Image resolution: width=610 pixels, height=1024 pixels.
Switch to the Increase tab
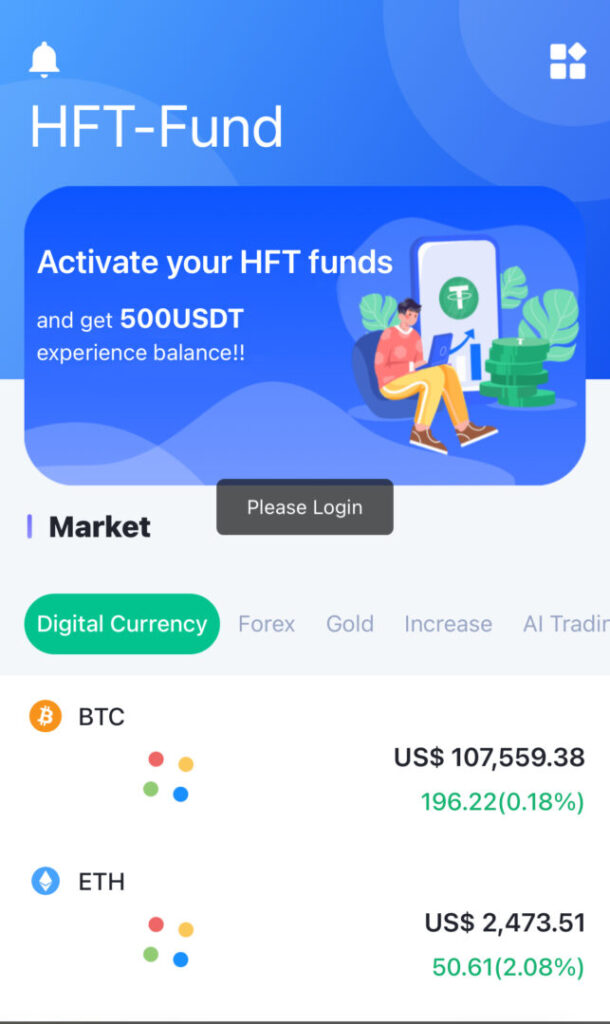coord(448,624)
